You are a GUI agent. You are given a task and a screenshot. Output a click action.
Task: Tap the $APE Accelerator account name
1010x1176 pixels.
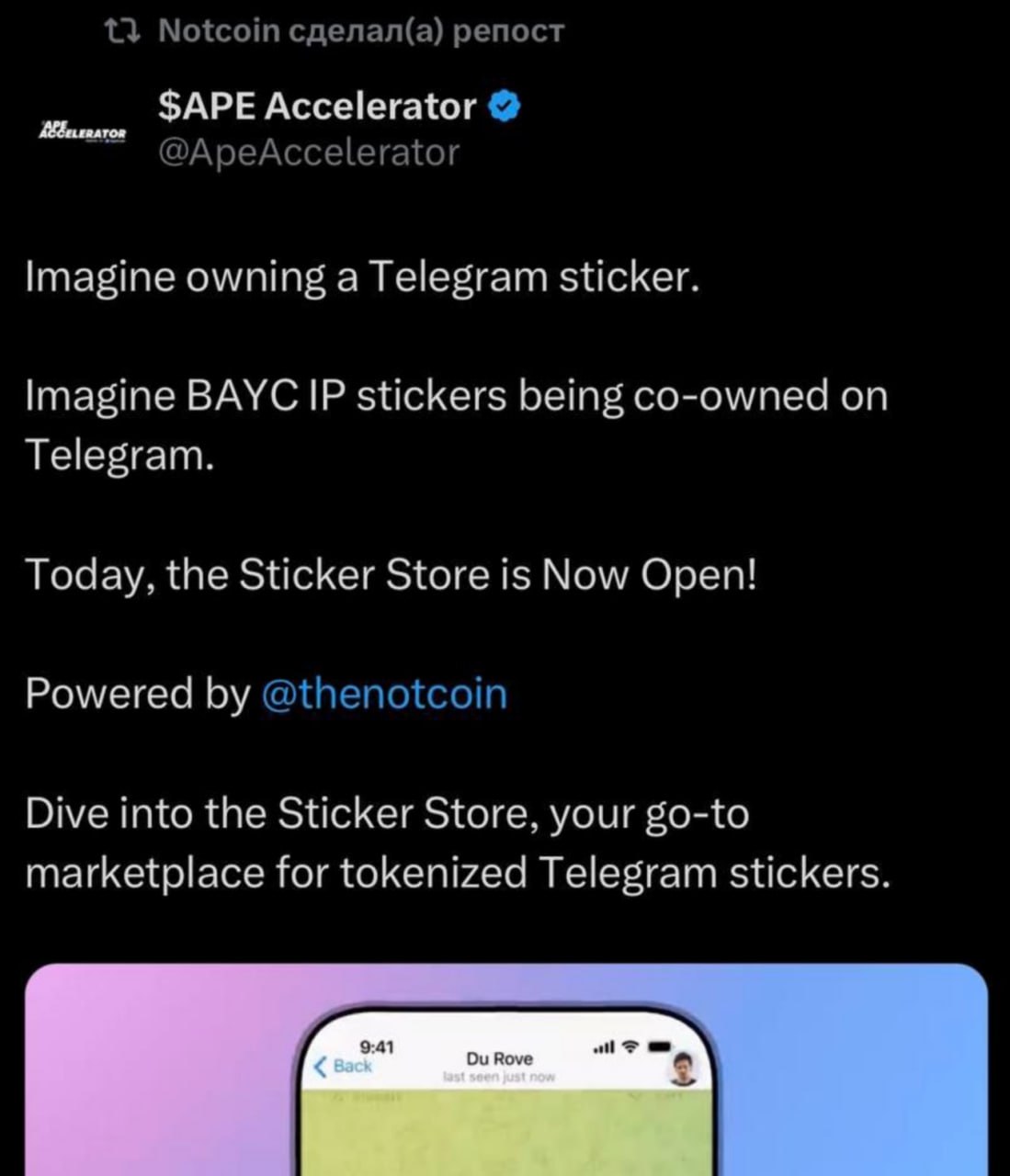pyautogui.click(x=317, y=107)
